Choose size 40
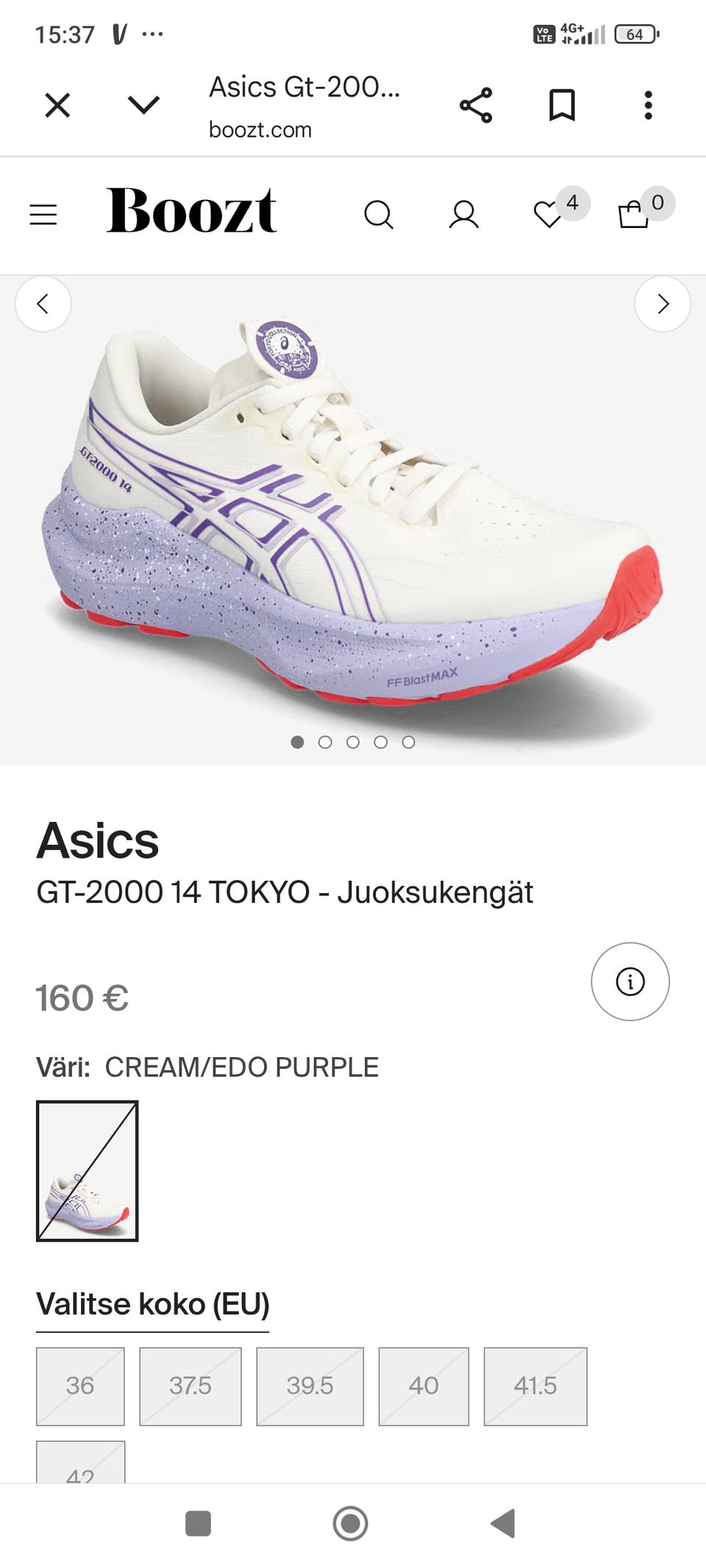The image size is (706, 1568). (424, 1386)
